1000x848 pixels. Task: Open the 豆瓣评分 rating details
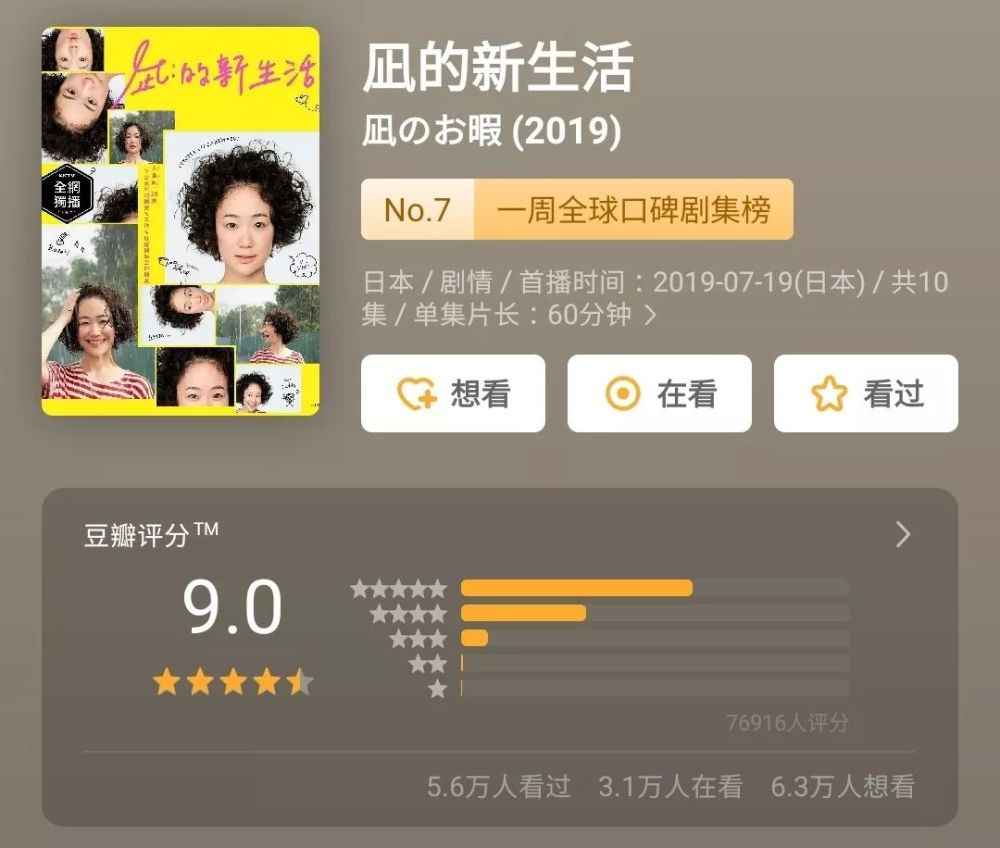click(x=902, y=535)
